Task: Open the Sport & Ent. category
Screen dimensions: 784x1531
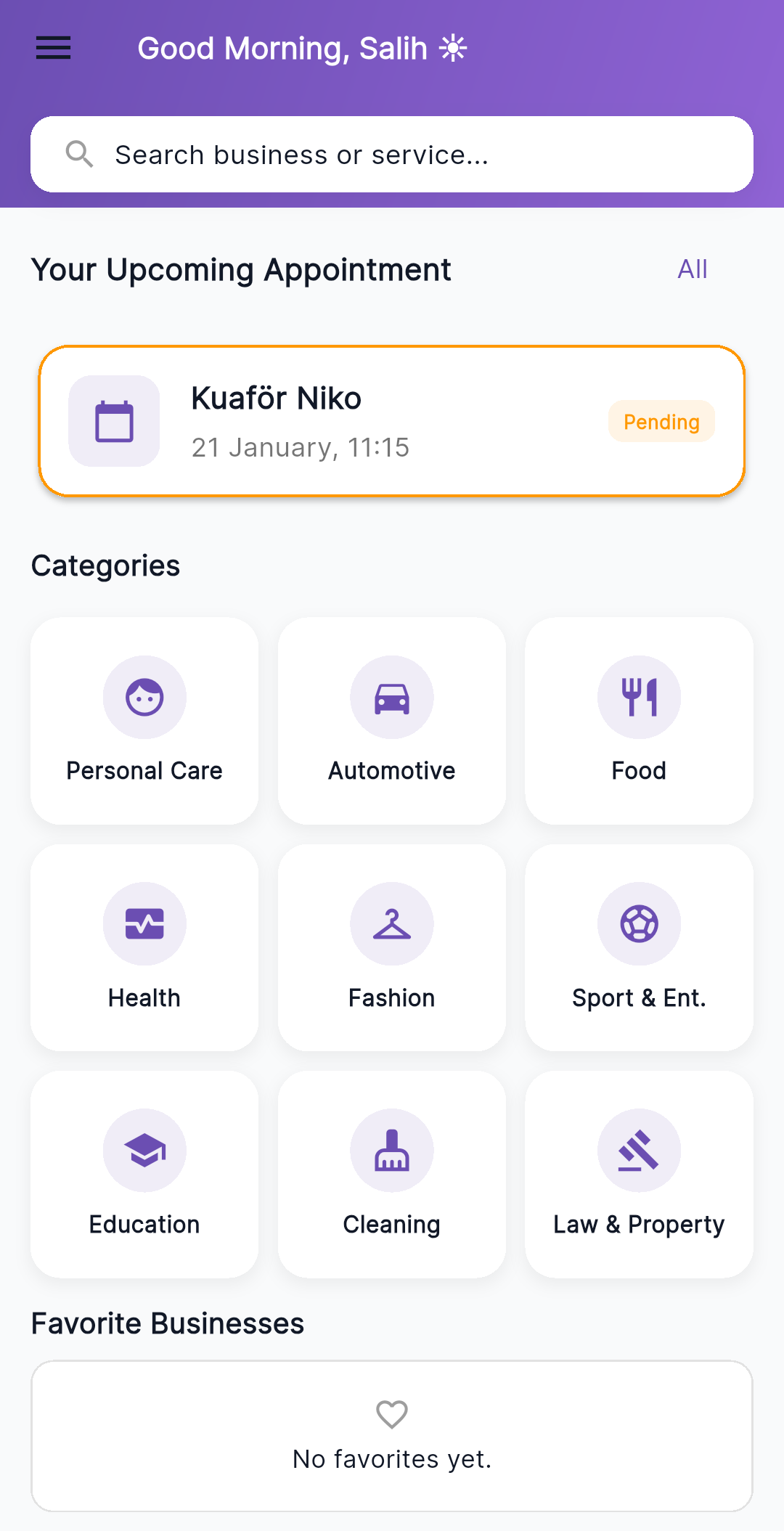Action: pos(639,947)
